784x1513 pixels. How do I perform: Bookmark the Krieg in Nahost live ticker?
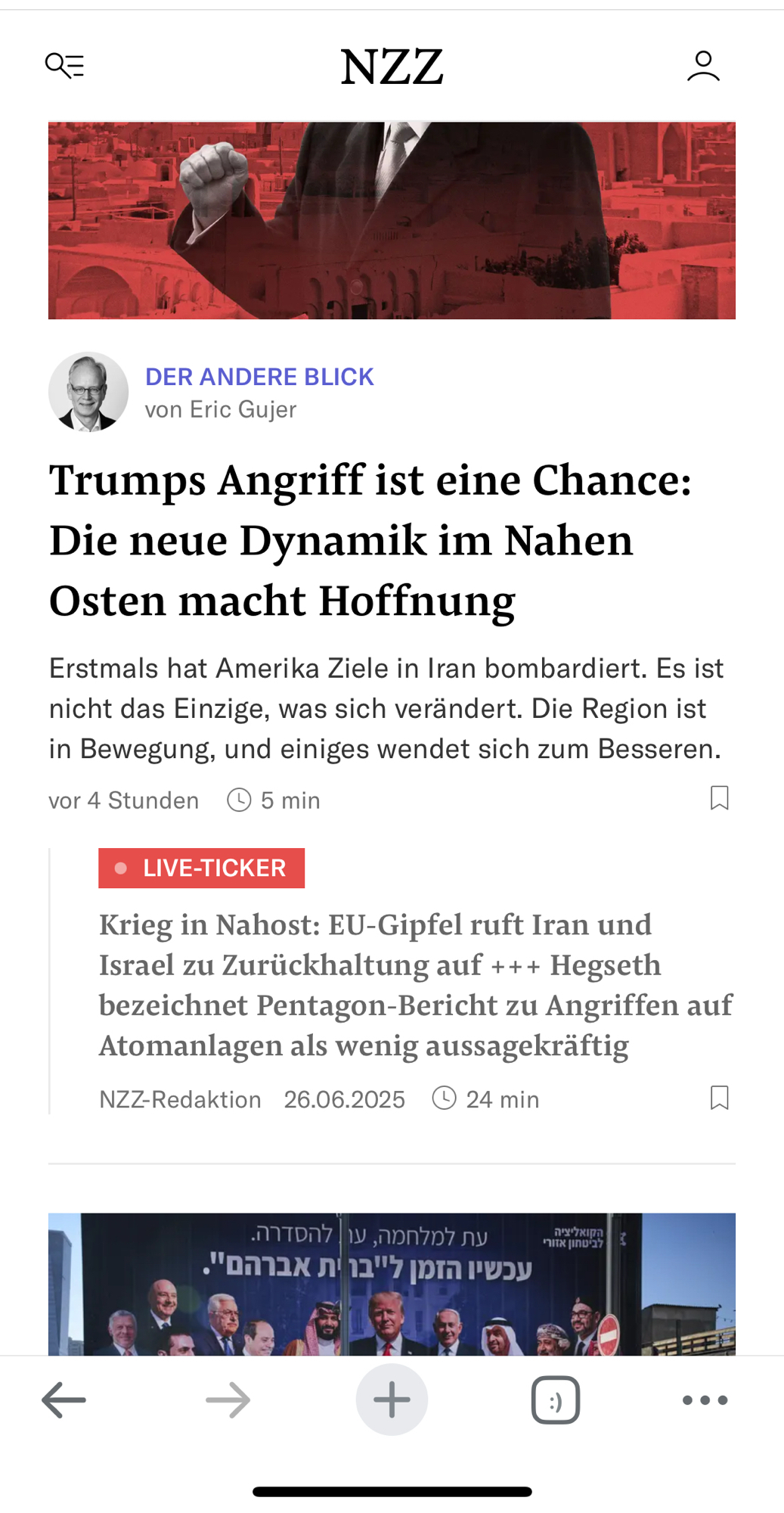click(x=719, y=1098)
